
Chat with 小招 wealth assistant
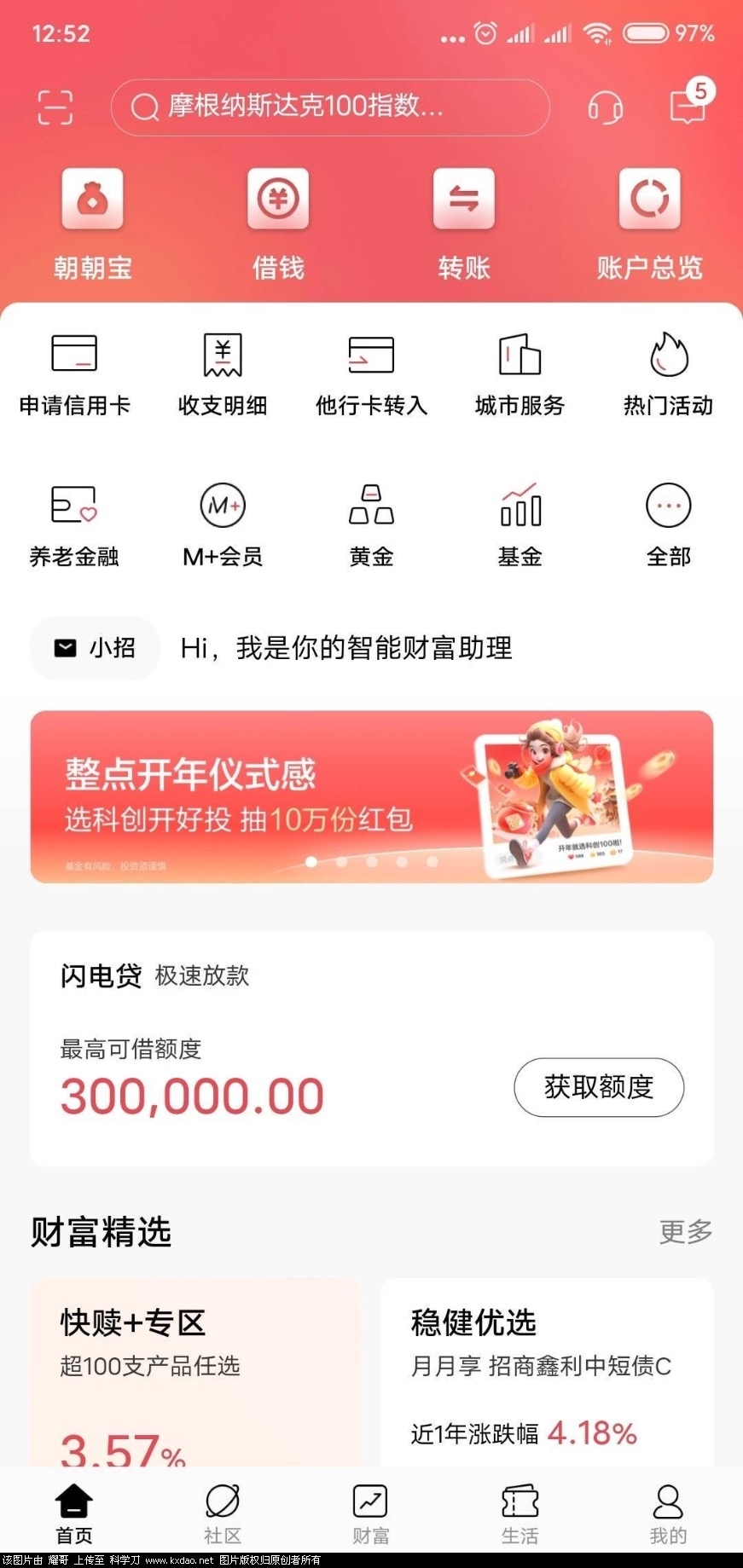point(96,648)
